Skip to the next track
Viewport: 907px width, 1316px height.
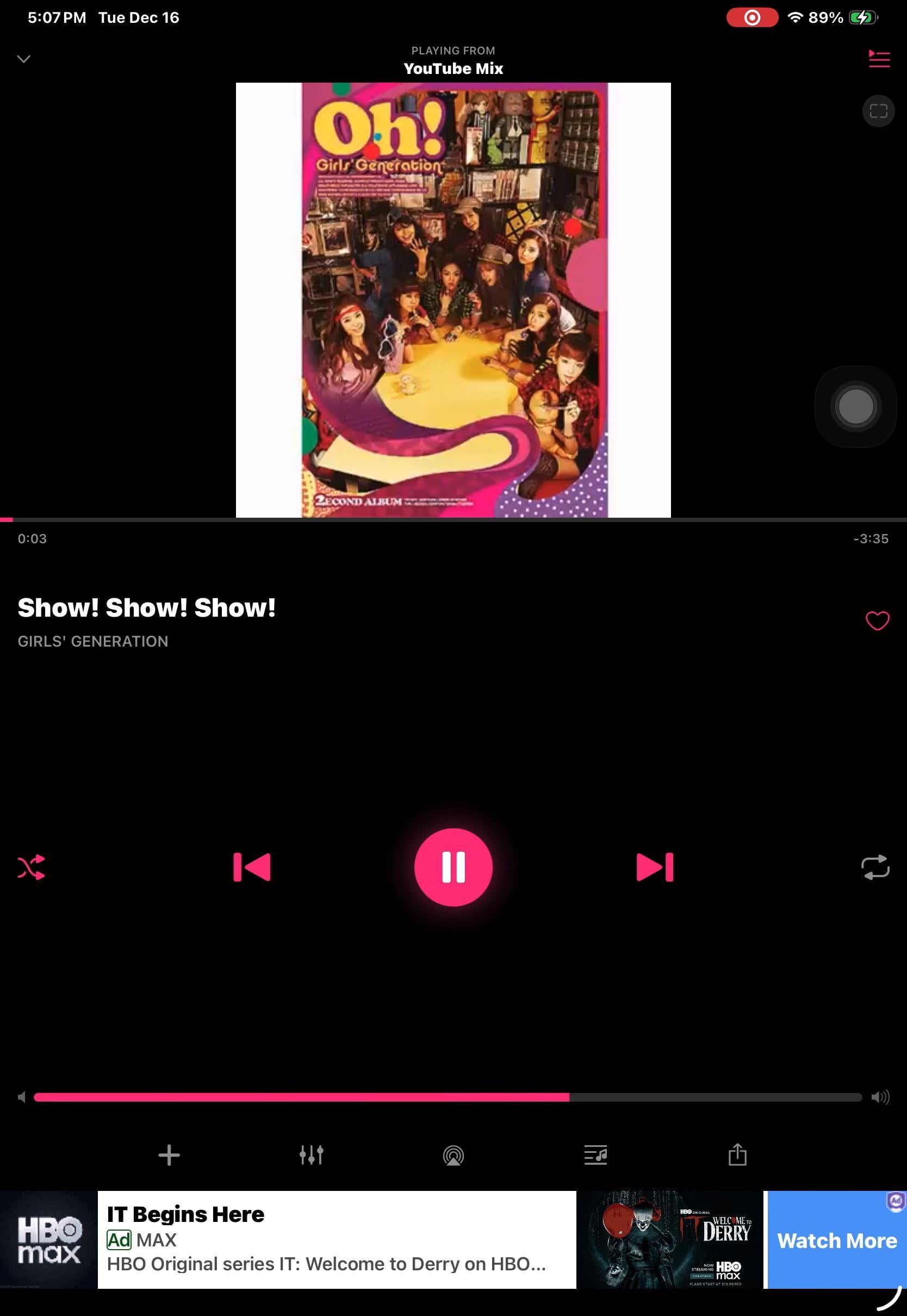point(655,867)
